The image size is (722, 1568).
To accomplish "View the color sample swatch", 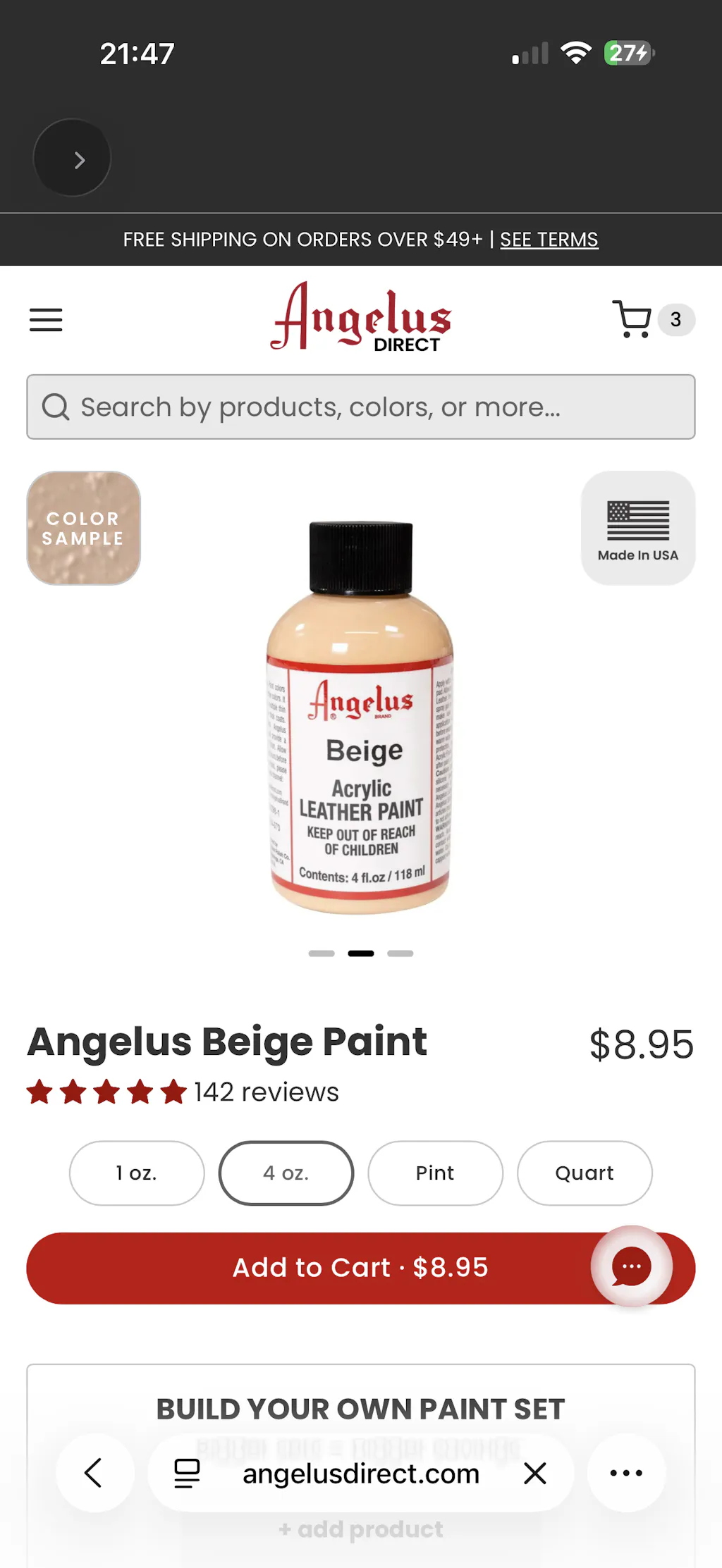I will 83,528.
